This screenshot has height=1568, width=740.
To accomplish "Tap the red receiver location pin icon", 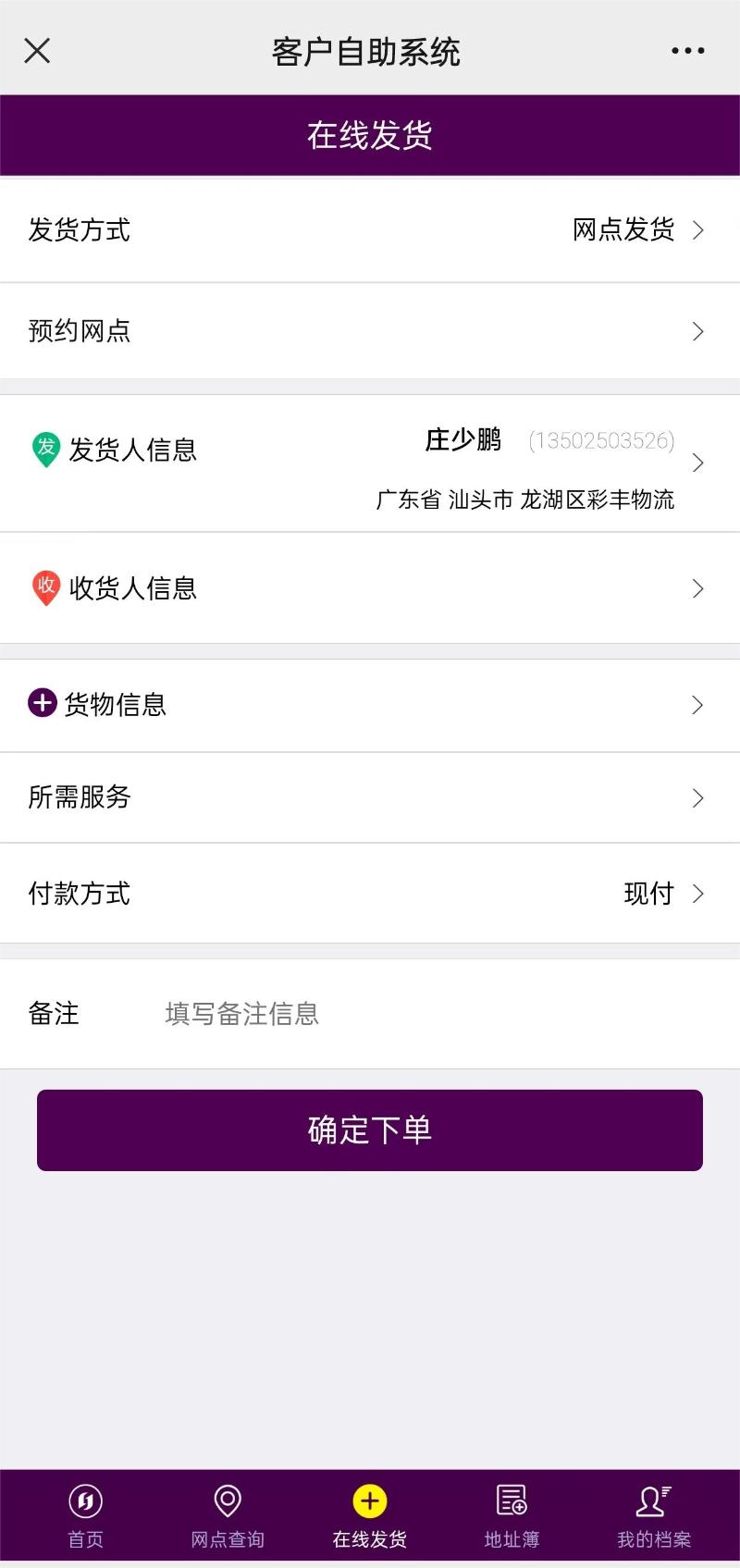I will coord(43,586).
